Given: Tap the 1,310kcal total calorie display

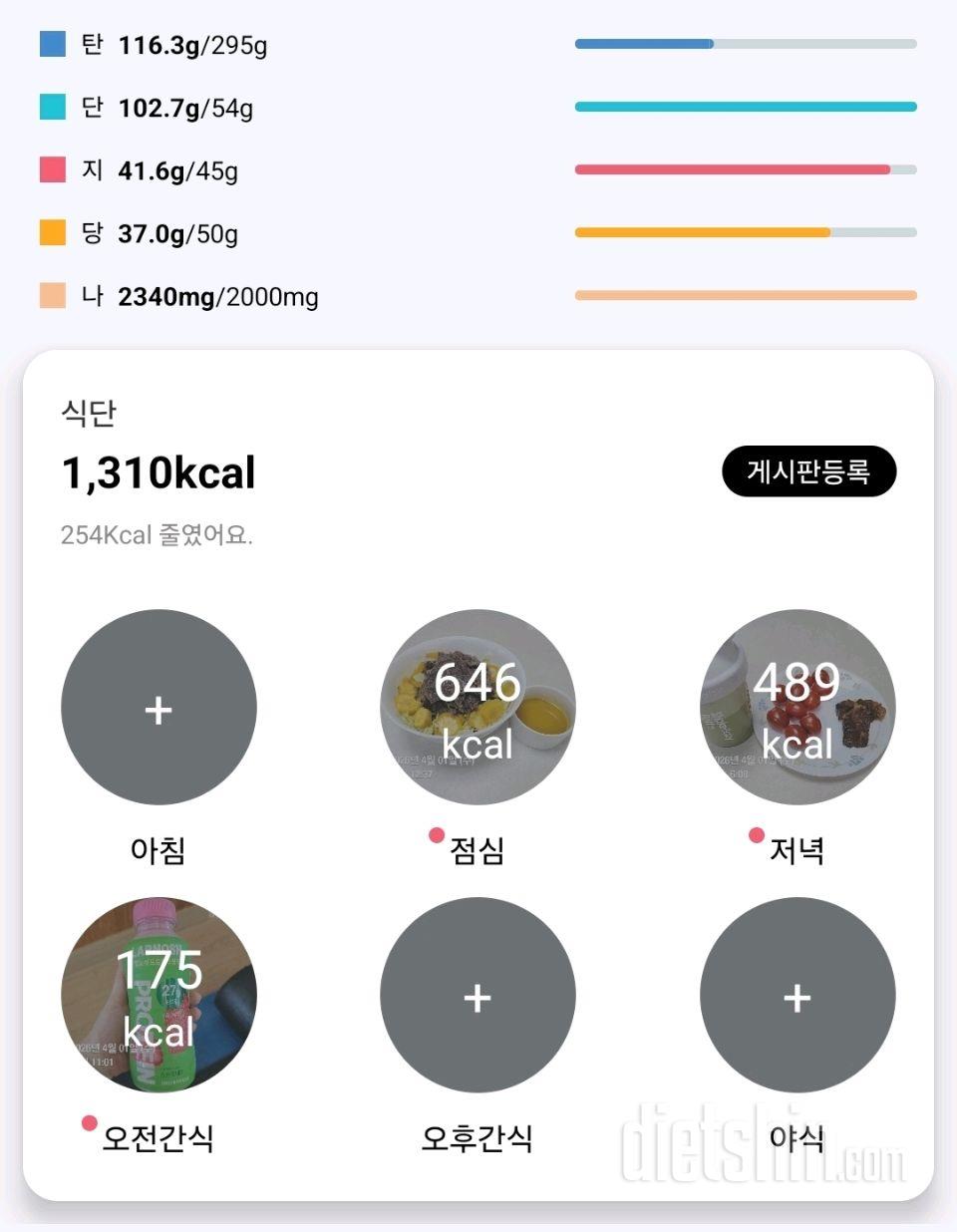Looking at the screenshot, I should (x=158, y=473).
